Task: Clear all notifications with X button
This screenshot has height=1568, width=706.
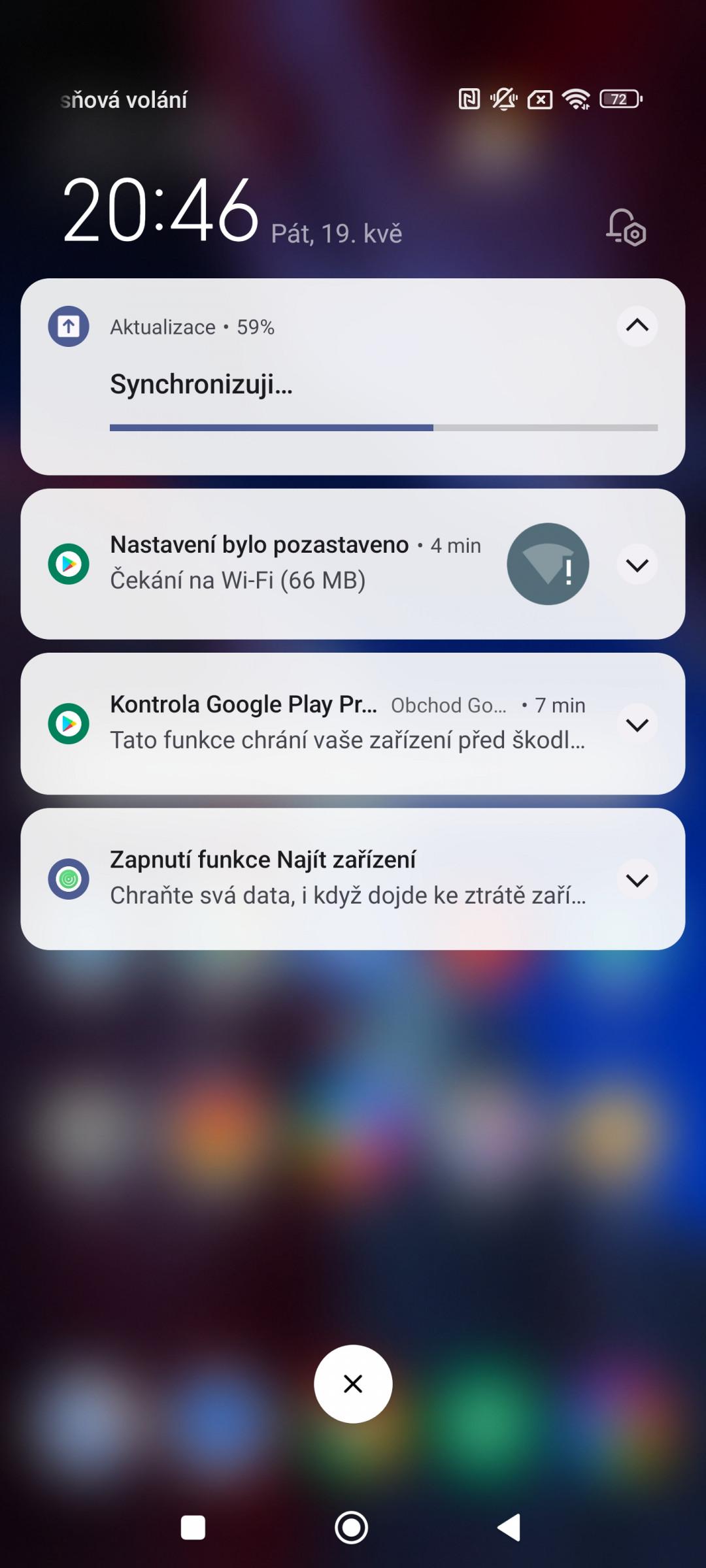Action: pos(353,1384)
